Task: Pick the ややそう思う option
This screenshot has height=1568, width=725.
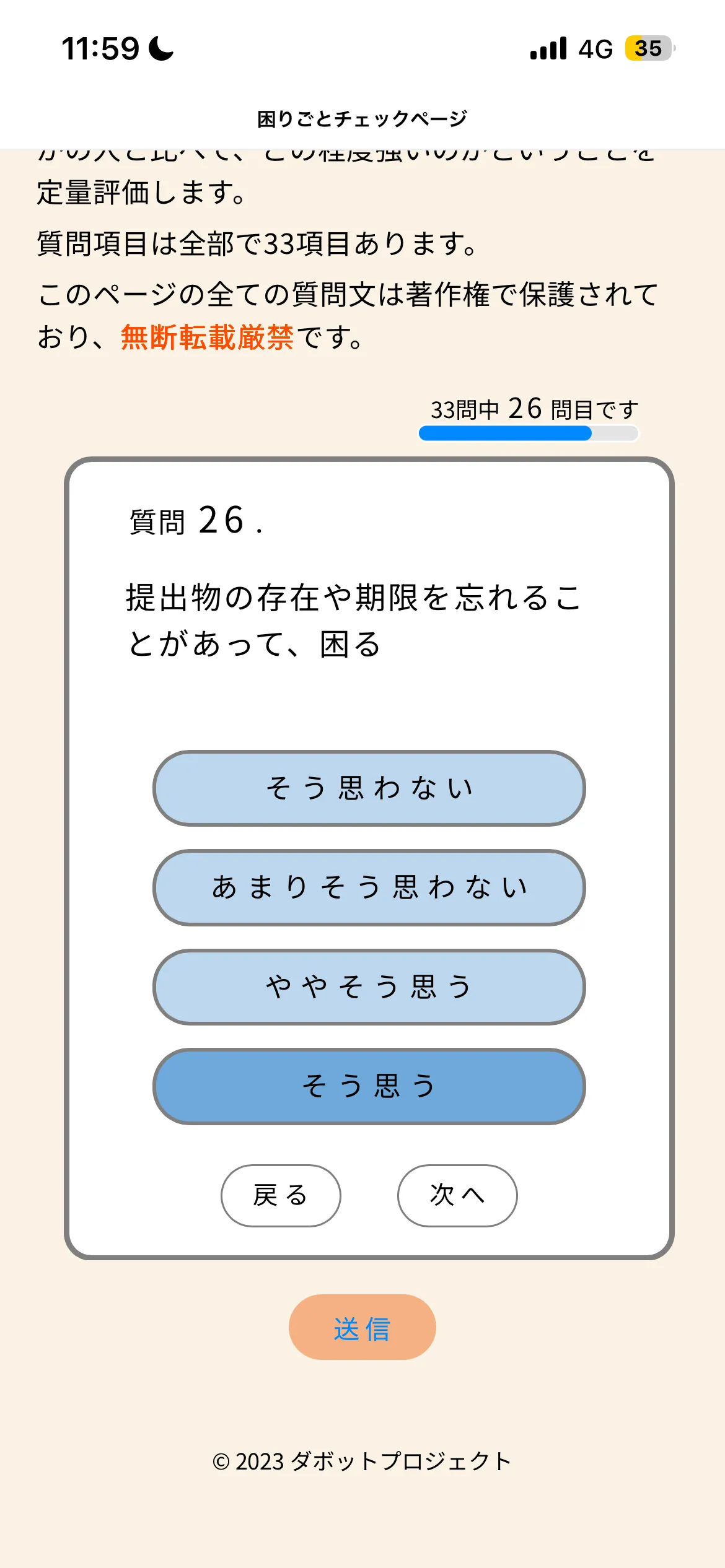Action: pos(369,987)
